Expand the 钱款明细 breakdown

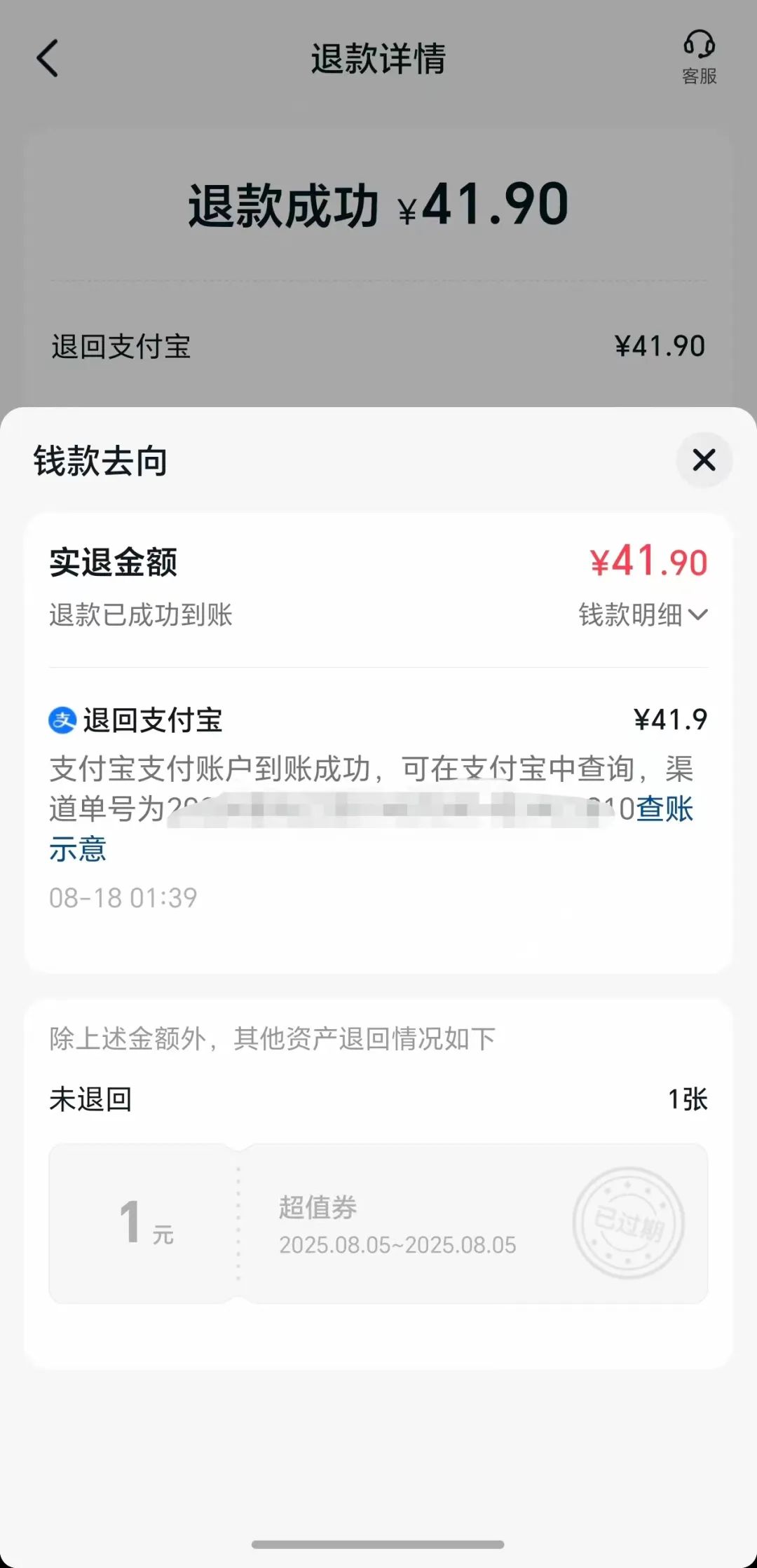pyautogui.click(x=642, y=615)
